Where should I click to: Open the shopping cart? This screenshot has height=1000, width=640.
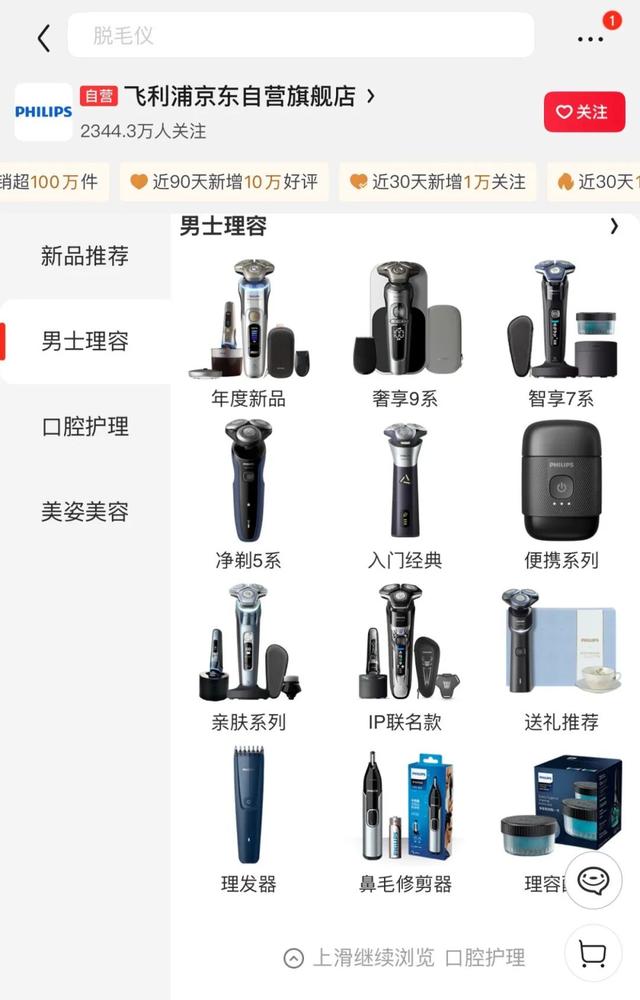coord(593,953)
